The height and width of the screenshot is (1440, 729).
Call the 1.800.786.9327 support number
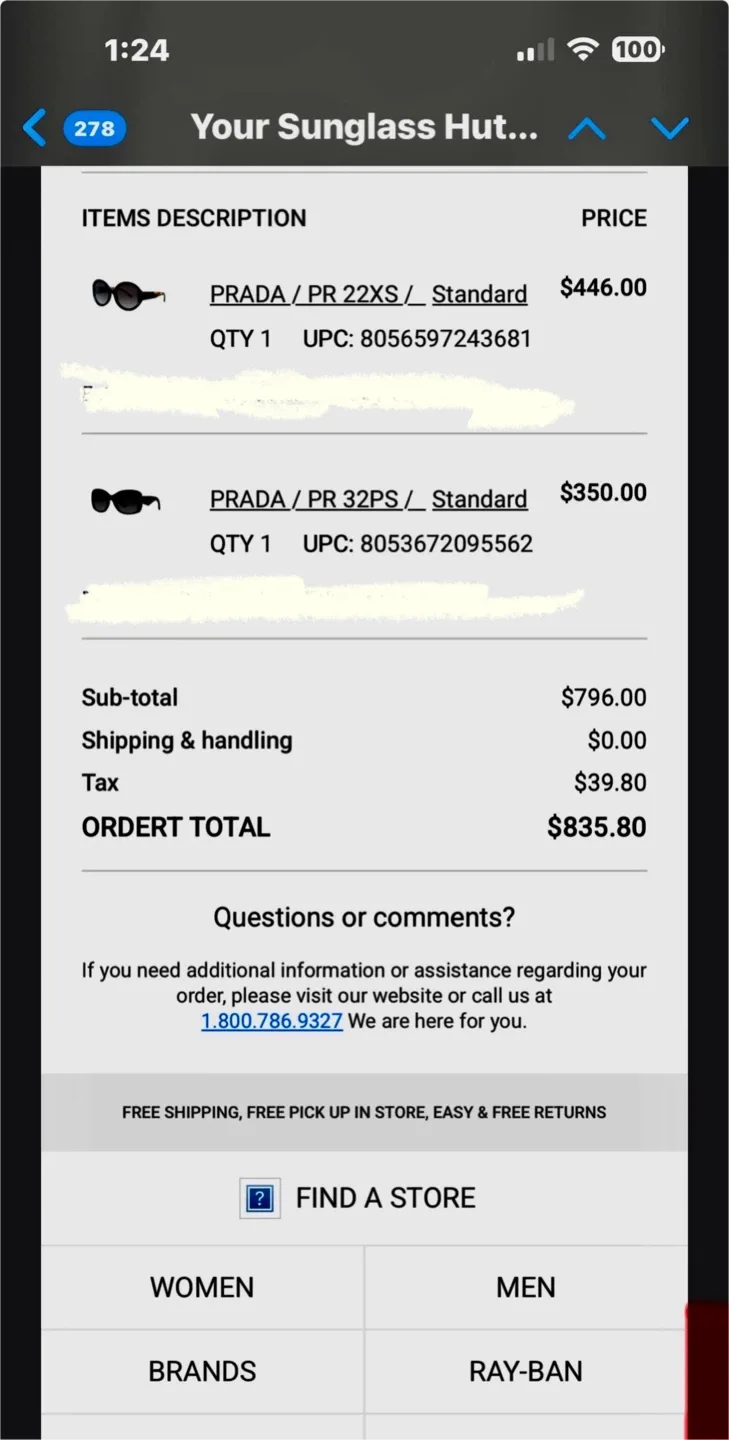[x=271, y=1021]
